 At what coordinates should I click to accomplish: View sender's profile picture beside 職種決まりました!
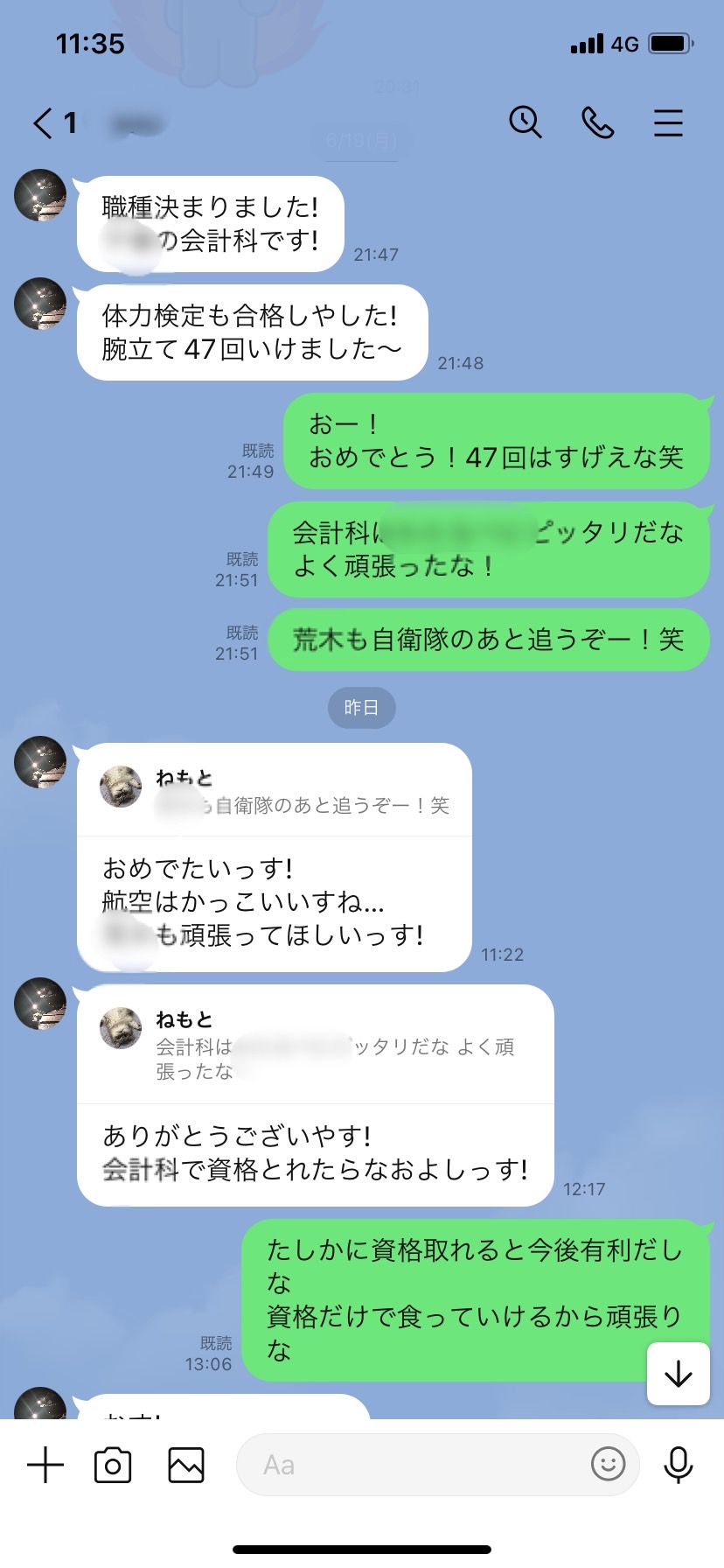[40, 195]
